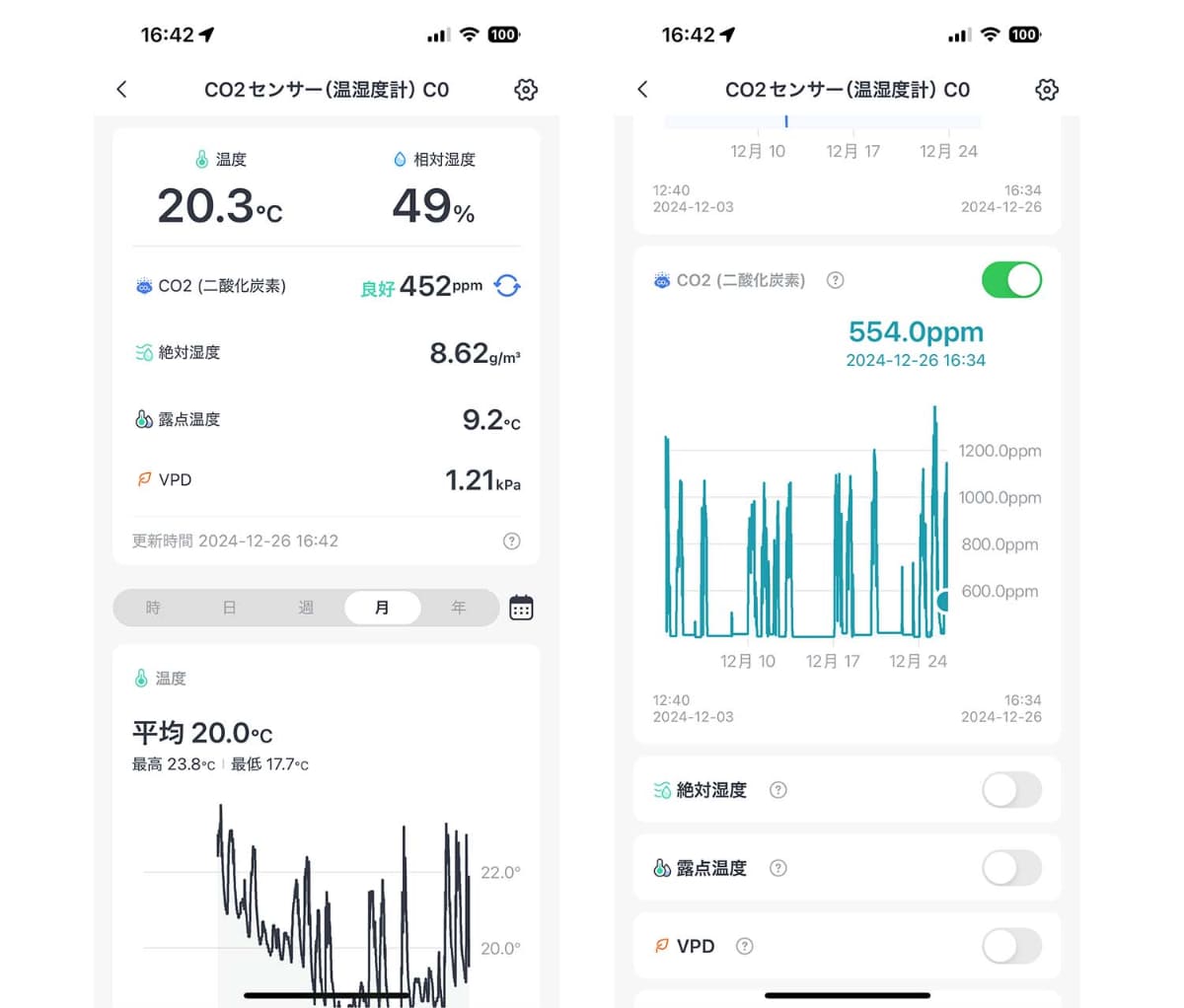
Task: Show help for the VPD toggle row
Action: pyautogui.click(x=745, y=946)
